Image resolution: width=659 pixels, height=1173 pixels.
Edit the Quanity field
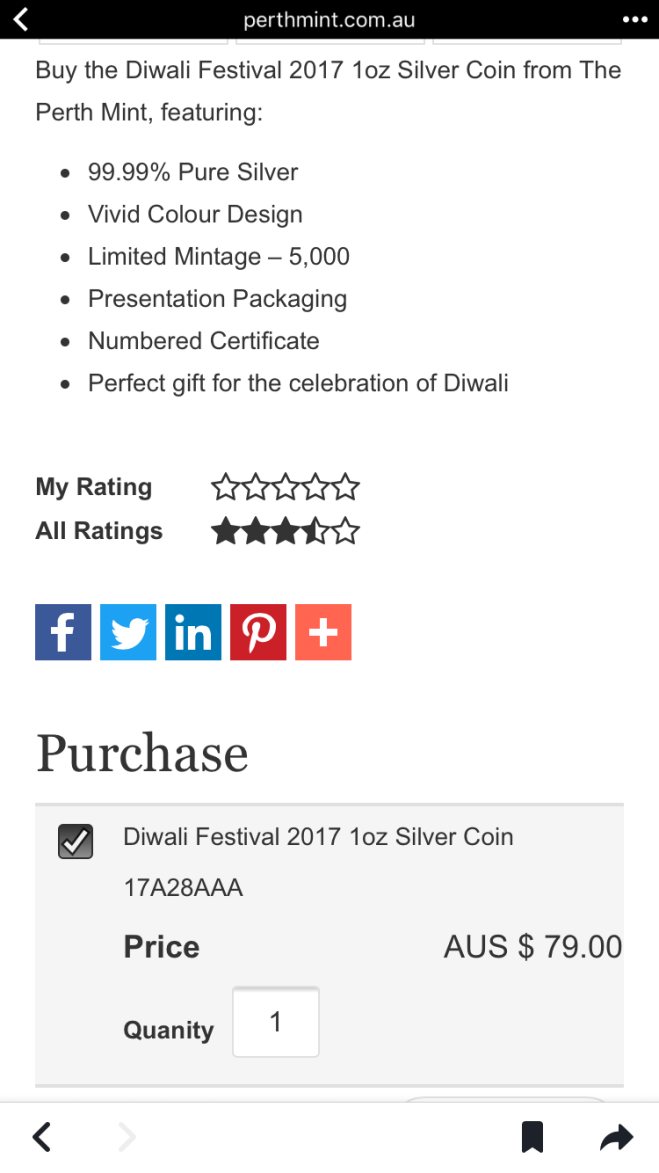coord(276,1022)
